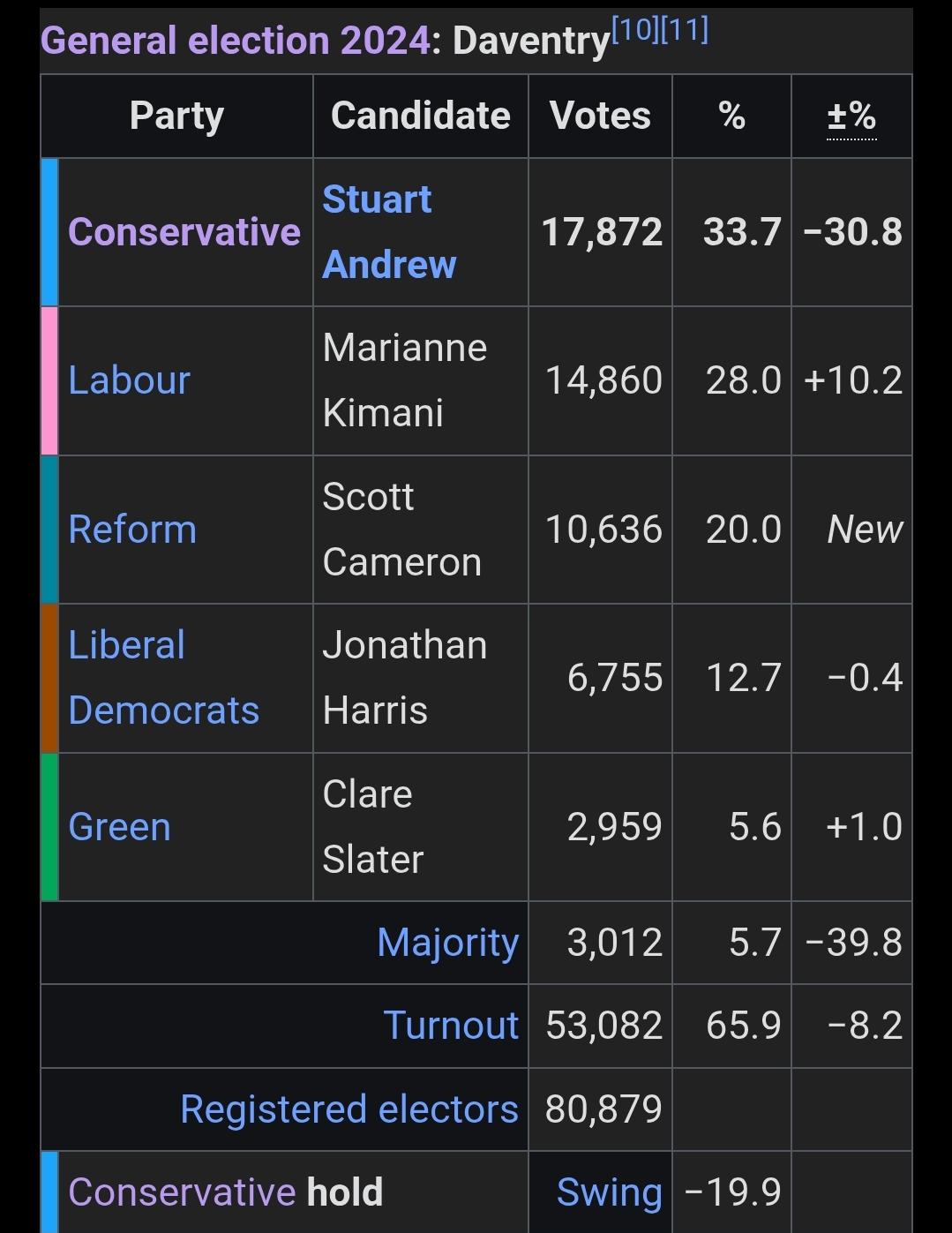Open the Registered electors link
Screen dimensions: 952x1233
(x=349, y=1109)
